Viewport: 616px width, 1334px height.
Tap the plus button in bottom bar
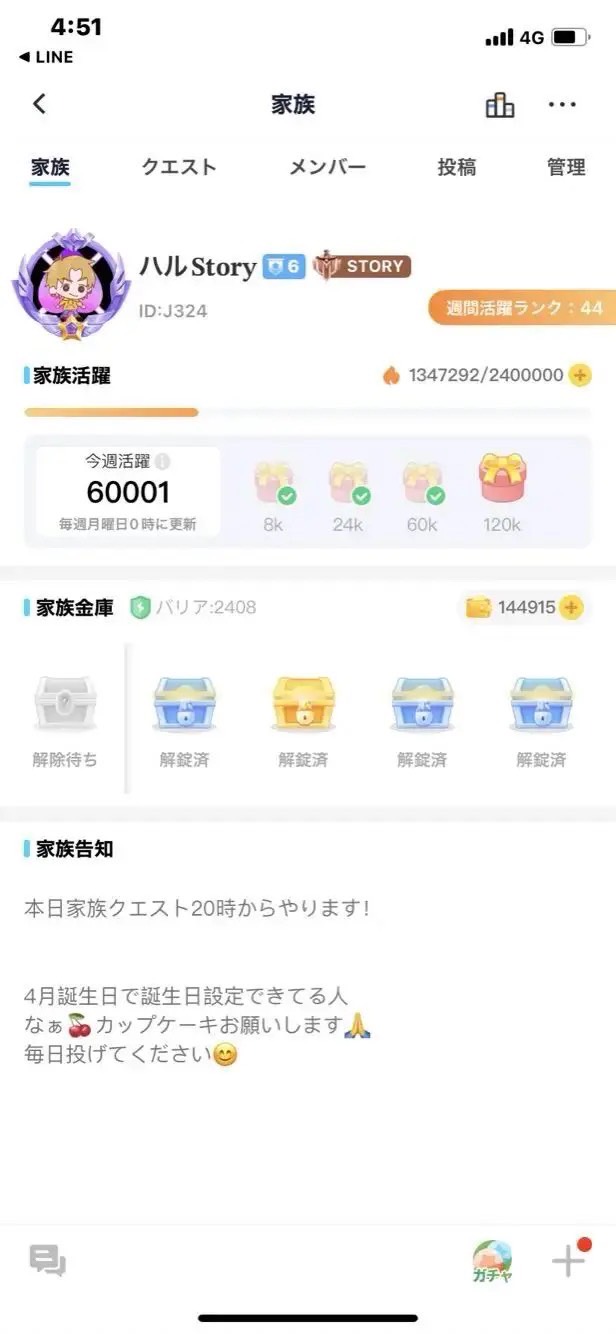point(568,1261)
